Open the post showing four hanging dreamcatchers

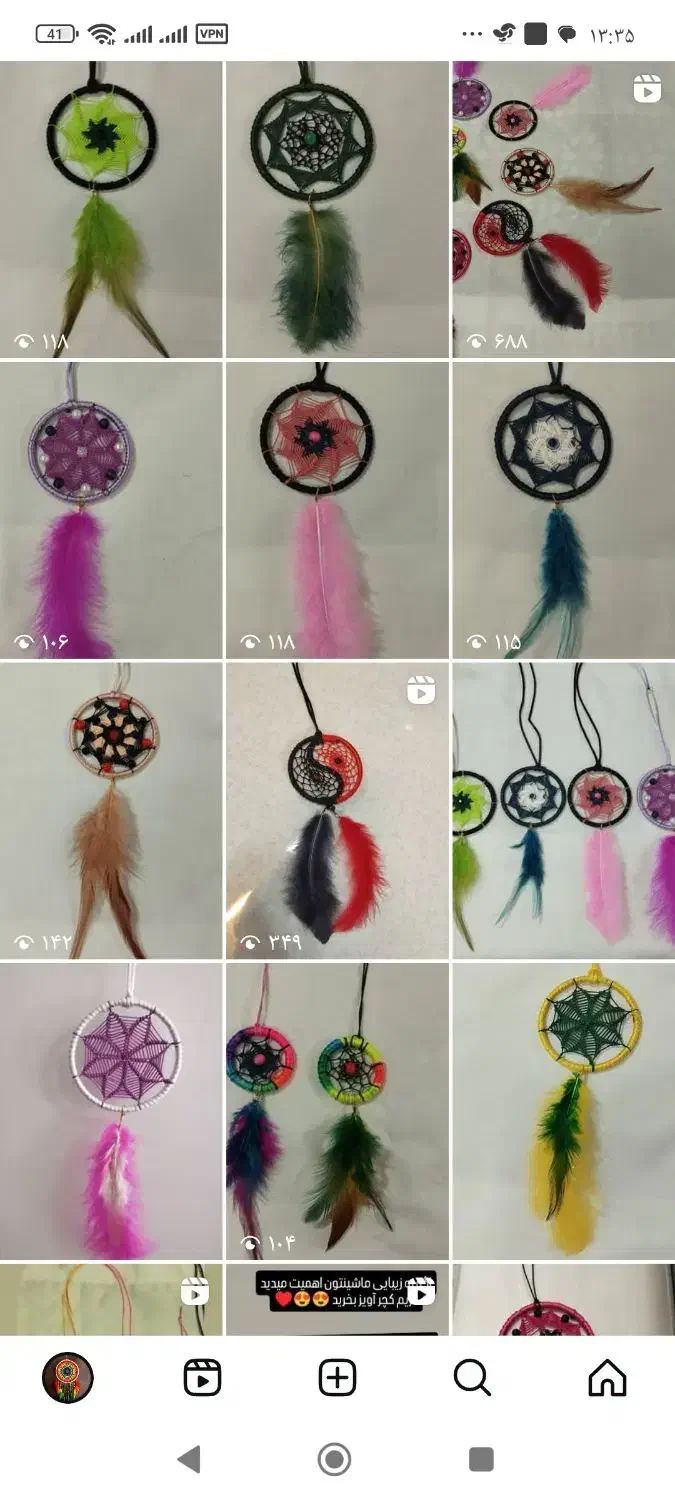(x=563, y=811)
